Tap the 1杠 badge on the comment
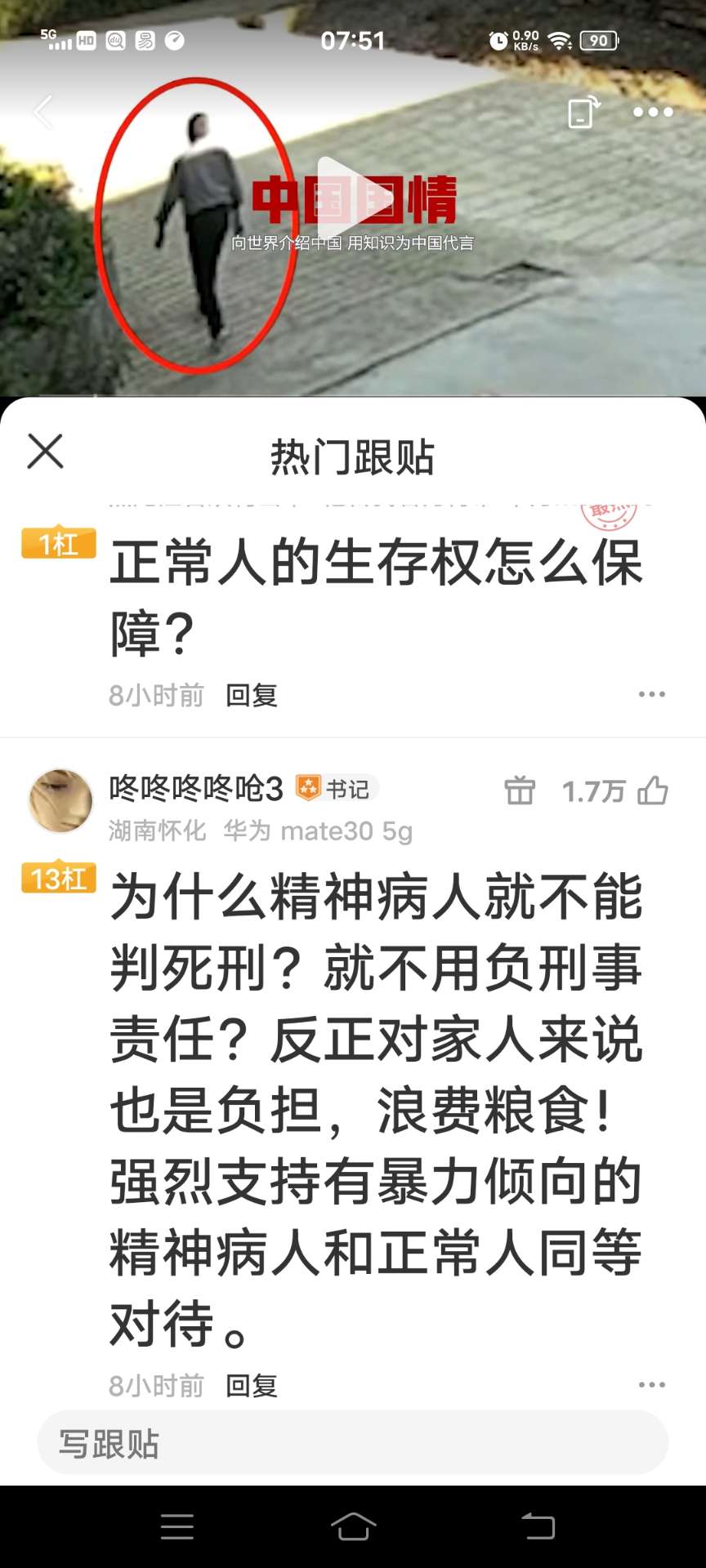706x1568 pixels. pos(59,544)
